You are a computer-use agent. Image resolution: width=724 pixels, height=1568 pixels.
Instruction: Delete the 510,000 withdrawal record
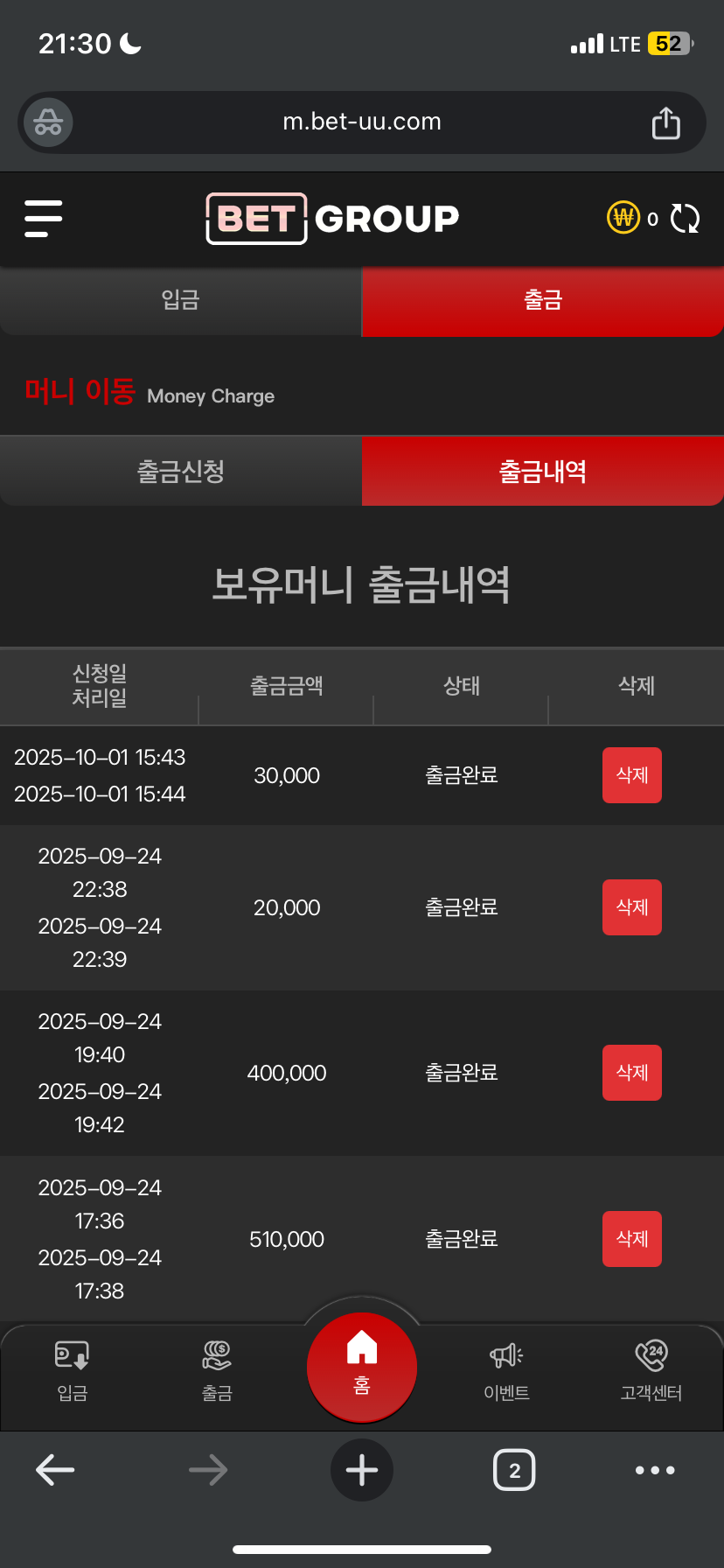click(631, 1239)
